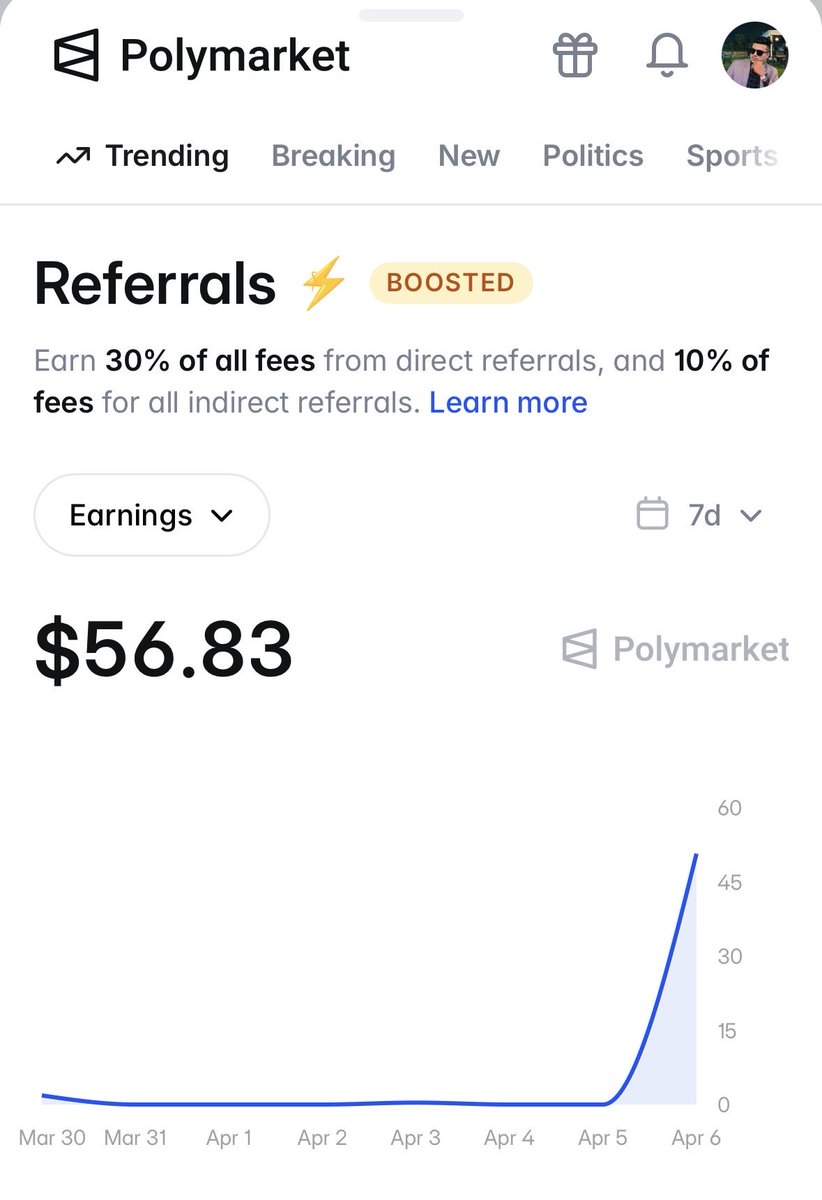The image size is (822, 1200).
Task: Go to Polymarket home via logo
Action: (202, 56)
